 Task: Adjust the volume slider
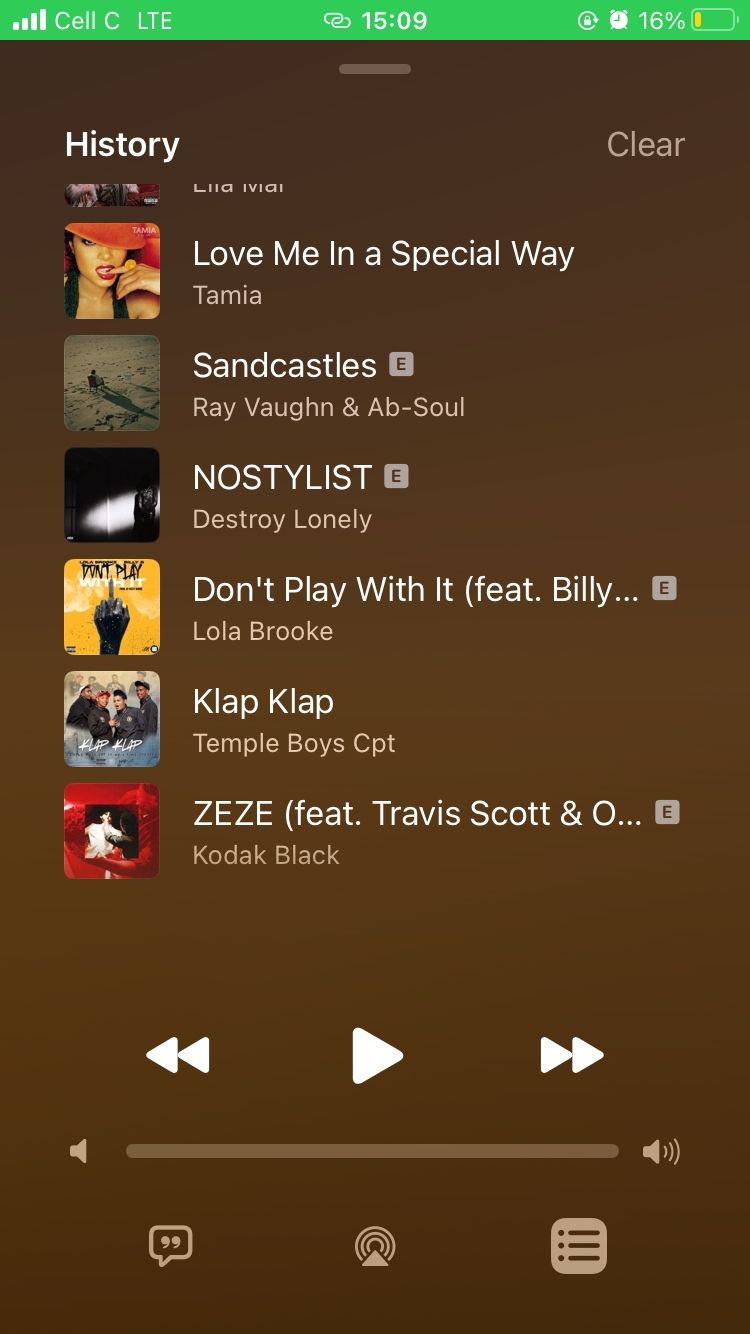pyautogui.click(x=372, y=1151)
